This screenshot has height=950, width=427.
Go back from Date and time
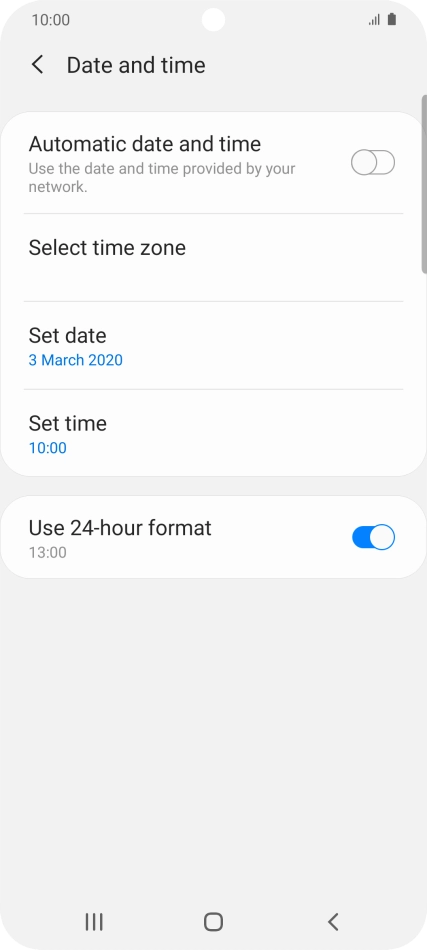pyautogui.click(x=38, y=65)
